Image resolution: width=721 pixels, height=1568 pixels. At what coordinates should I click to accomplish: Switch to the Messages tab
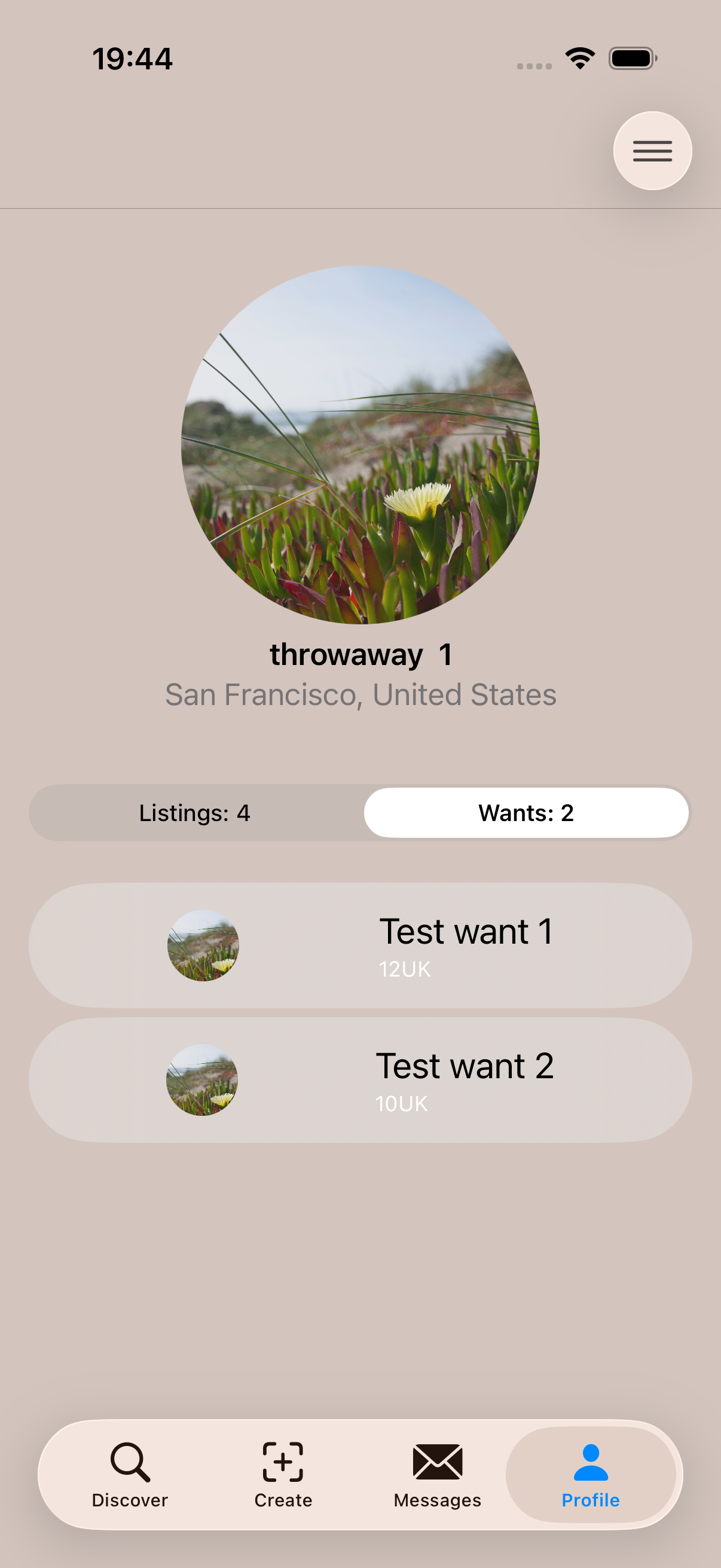pyautogui.click(x=438, y=1474)
